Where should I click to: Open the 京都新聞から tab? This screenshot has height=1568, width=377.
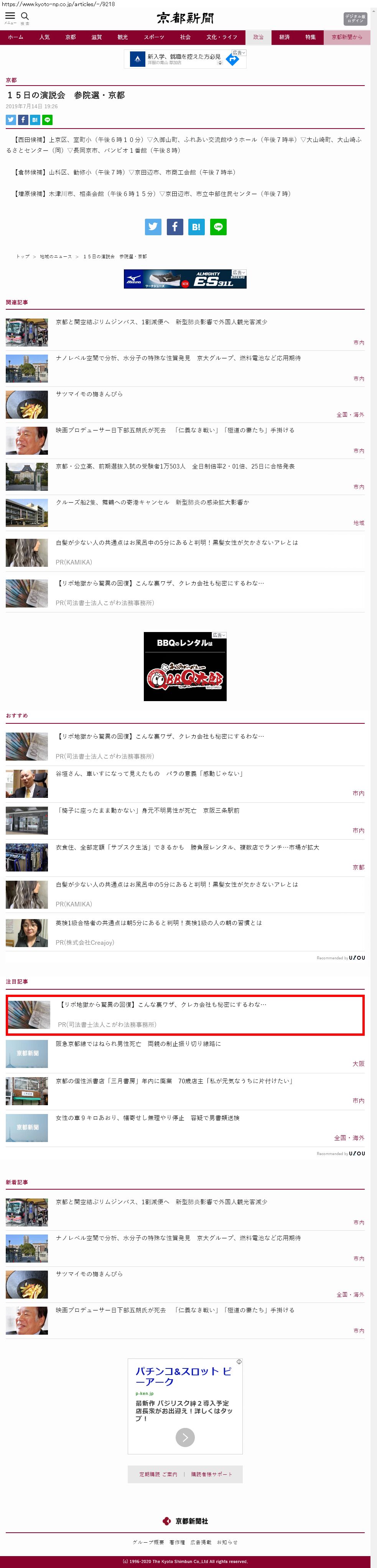pyautogui.click(x=347, y=37)
